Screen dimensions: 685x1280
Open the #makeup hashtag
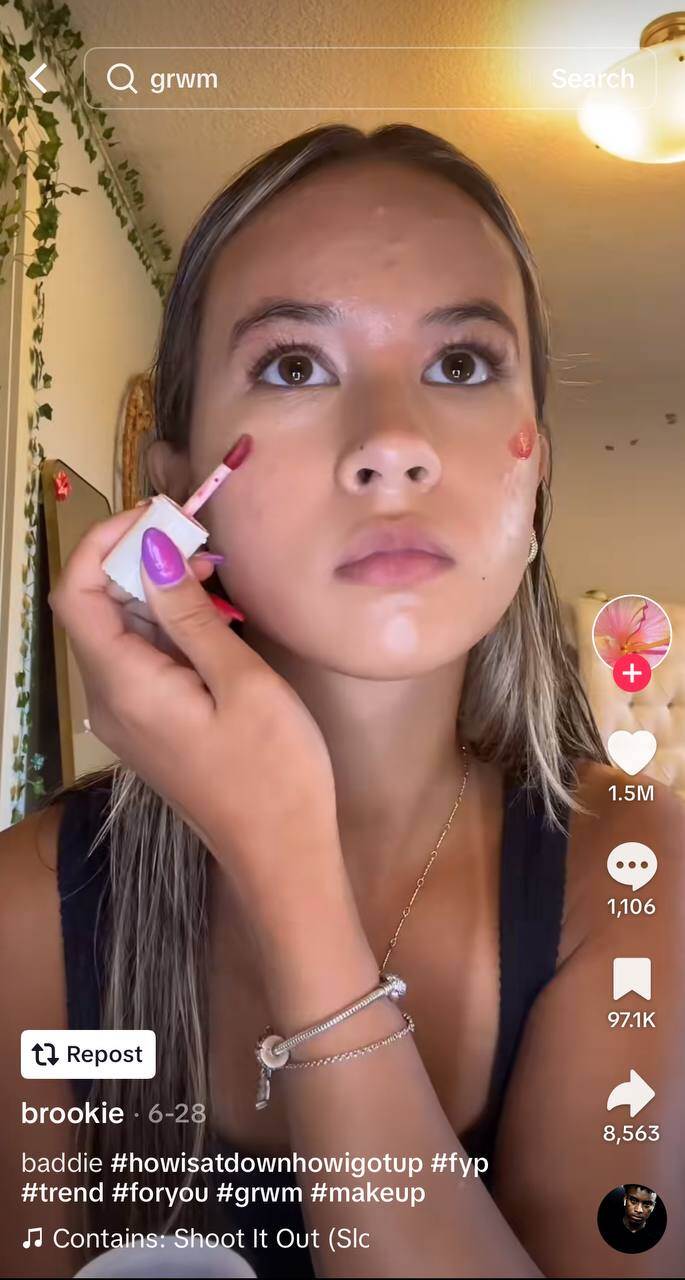(367, 1193)
